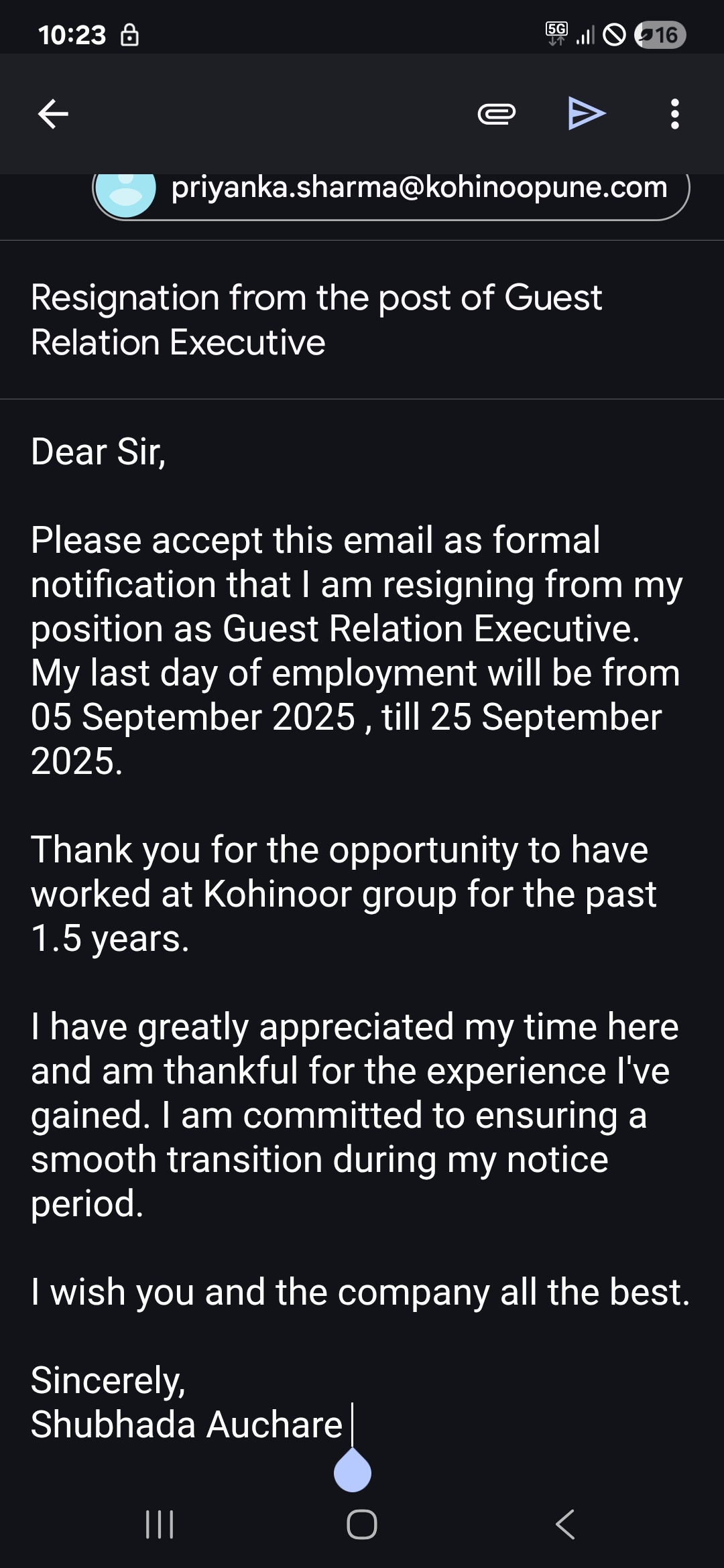The image size is (724, 1568).
Task: Select the priyanka.sharma recipient chip
Action: (x=391, y=190)
